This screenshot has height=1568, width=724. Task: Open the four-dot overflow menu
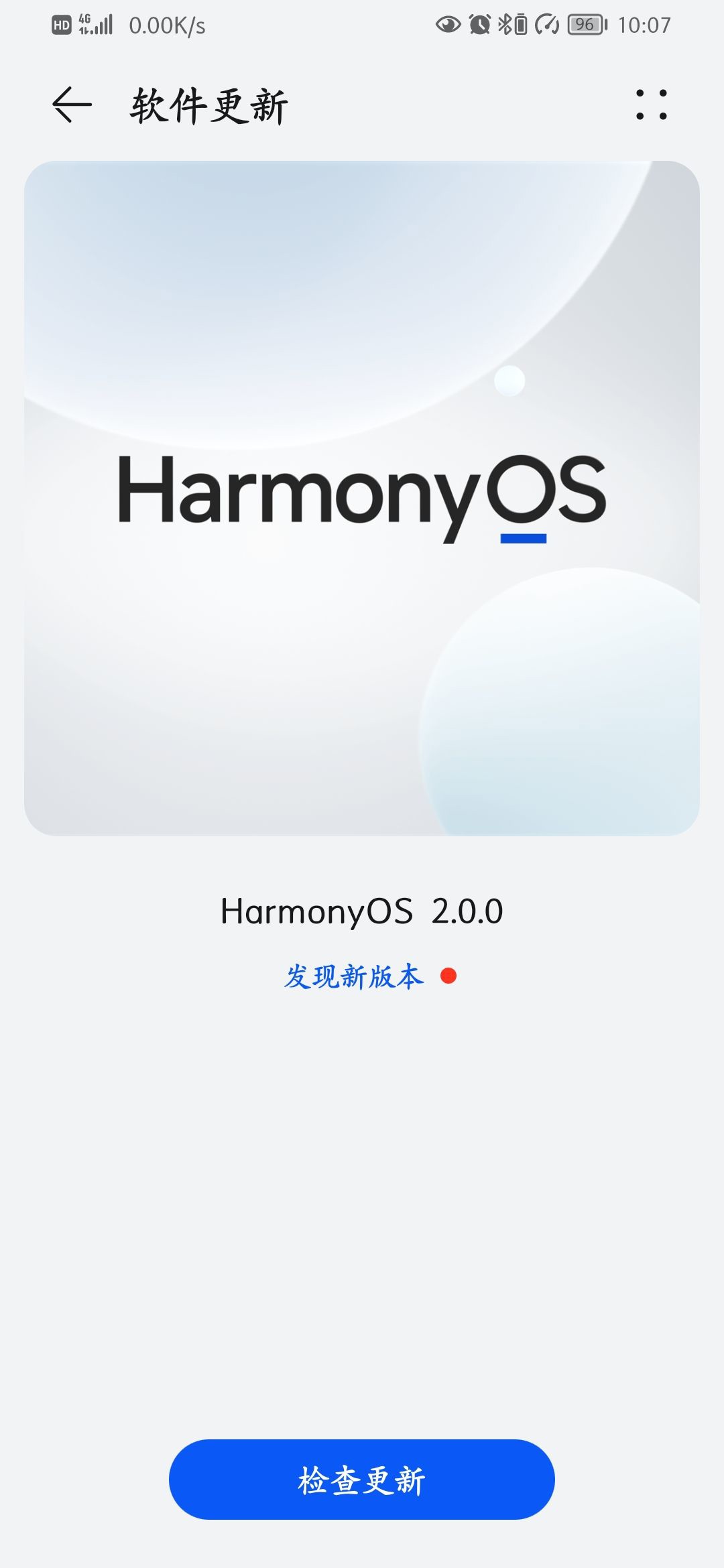(x=651, y=105)
